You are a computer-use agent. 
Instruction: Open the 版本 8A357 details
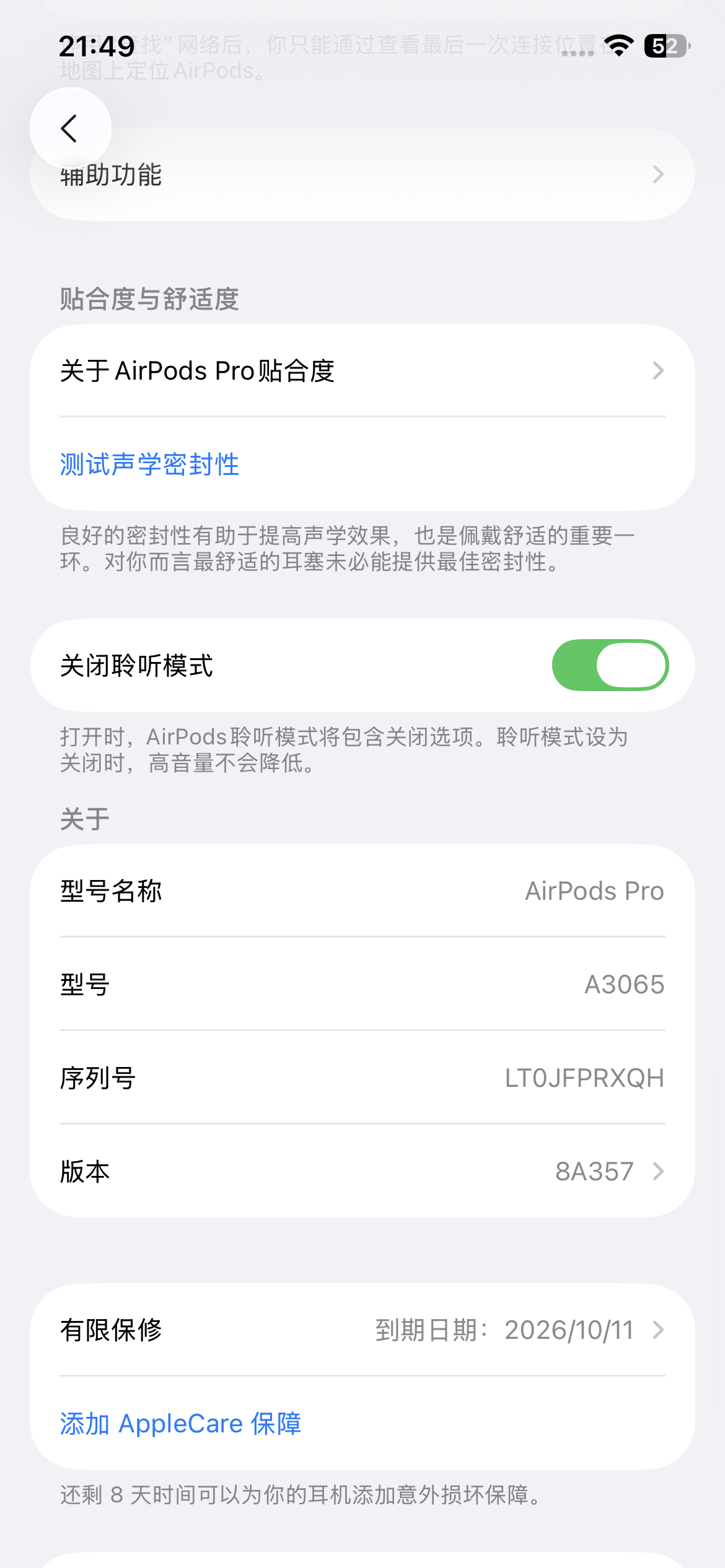click(362, 1171)
